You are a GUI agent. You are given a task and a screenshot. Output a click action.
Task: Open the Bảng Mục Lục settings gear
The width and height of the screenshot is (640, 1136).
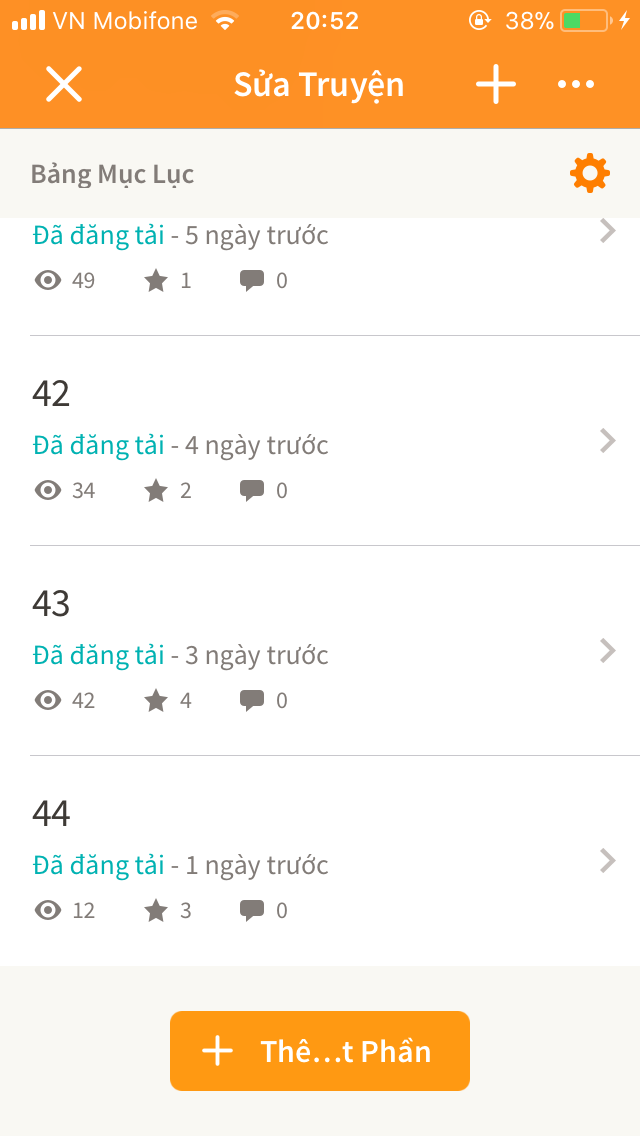coord(590,173)
